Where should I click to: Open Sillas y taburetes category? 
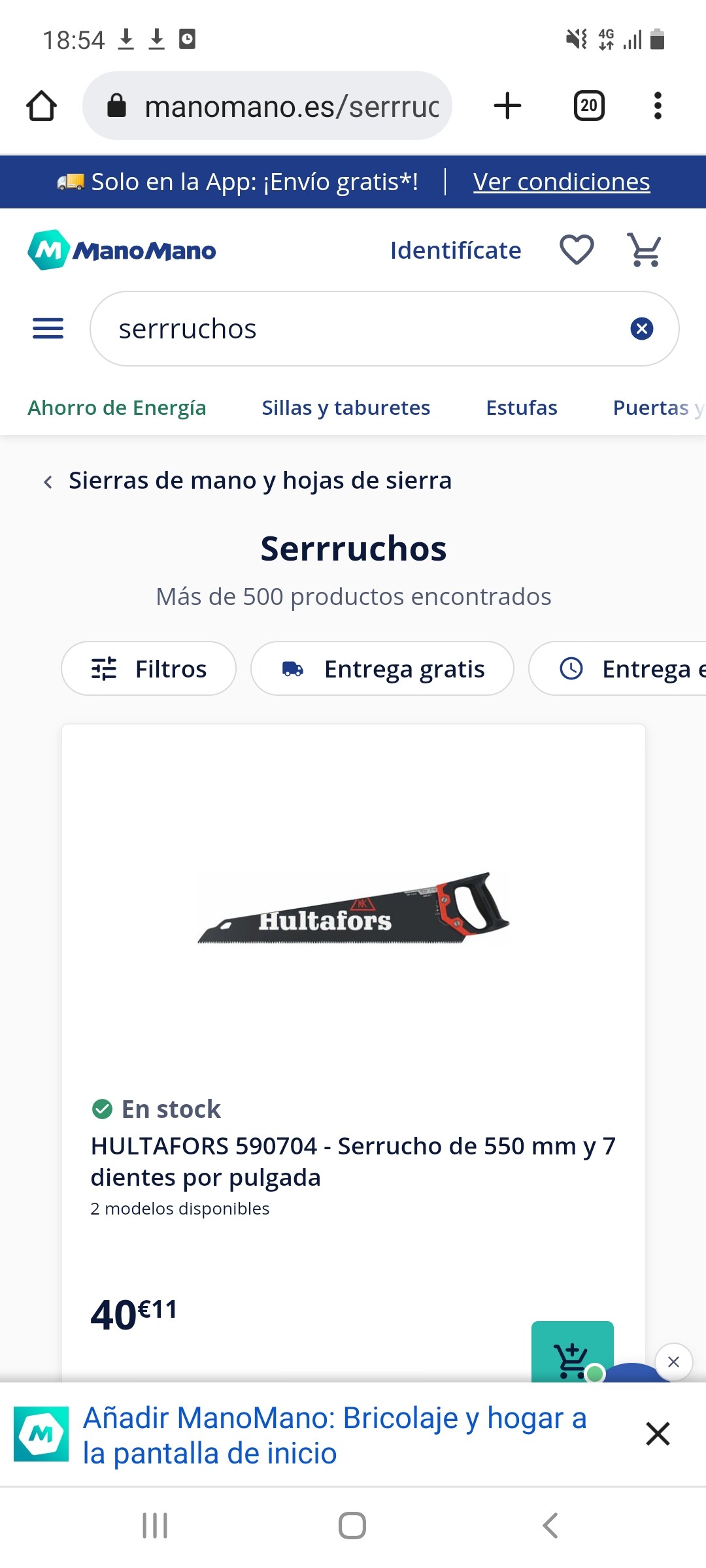pos(346,408)
